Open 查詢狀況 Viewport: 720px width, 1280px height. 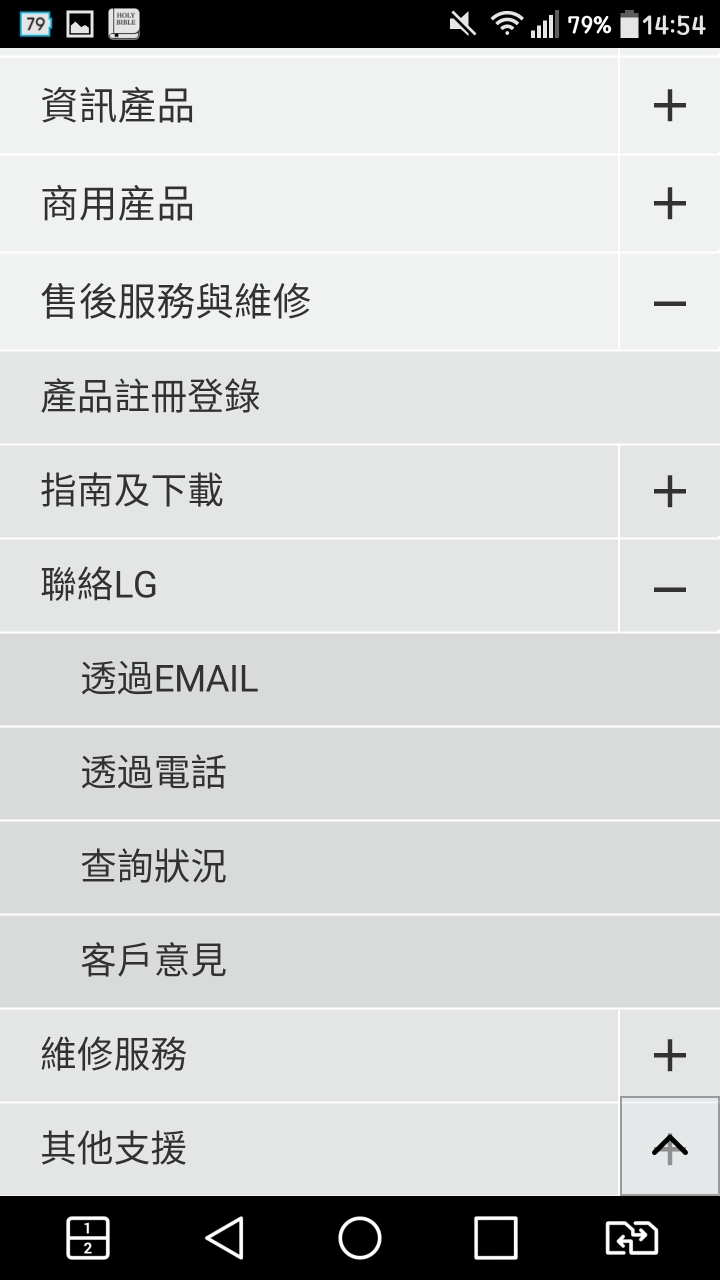pos(154,867)
